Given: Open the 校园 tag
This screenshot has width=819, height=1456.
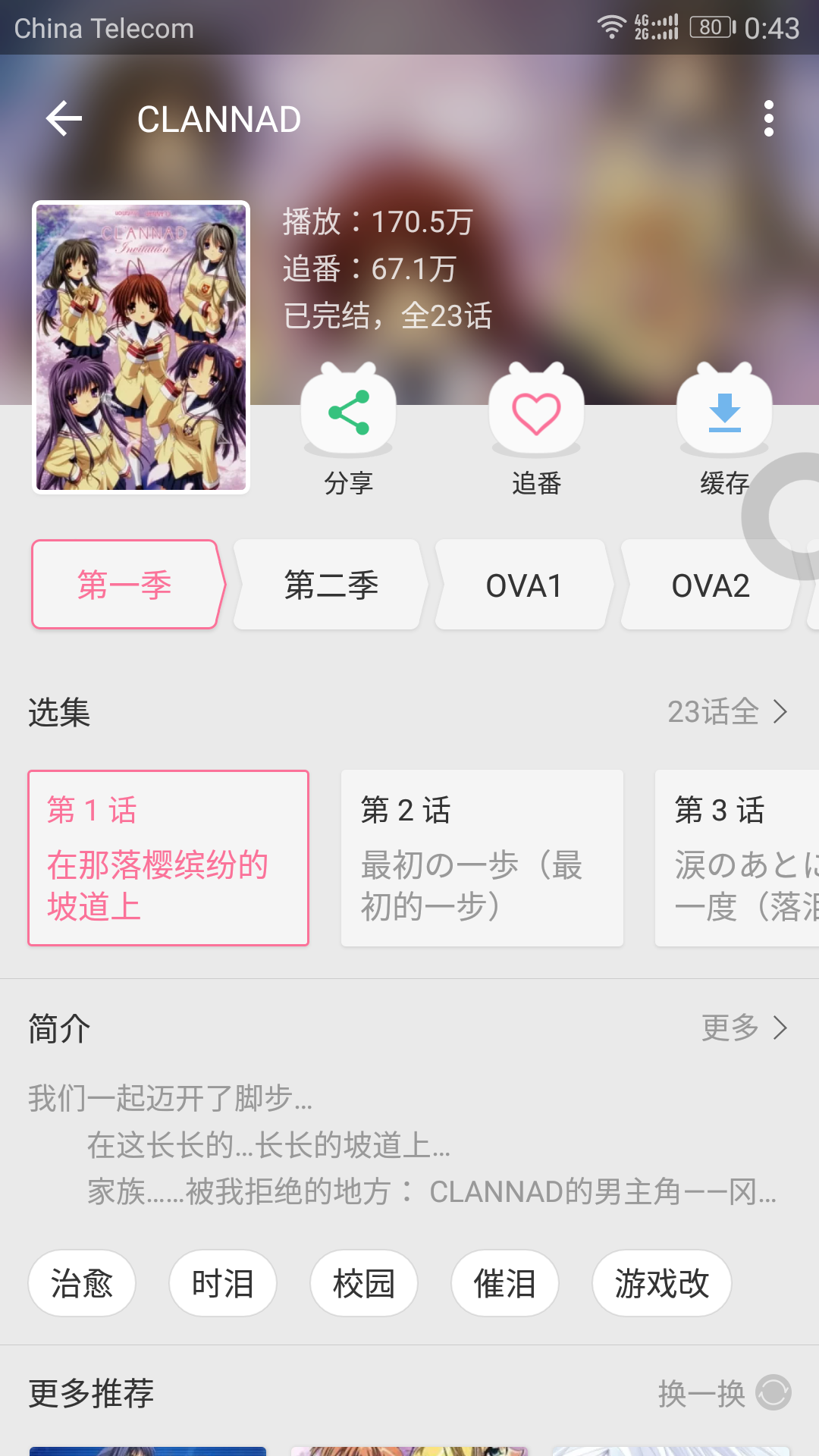Looking at the screenshot, I should pos(364,1283).
